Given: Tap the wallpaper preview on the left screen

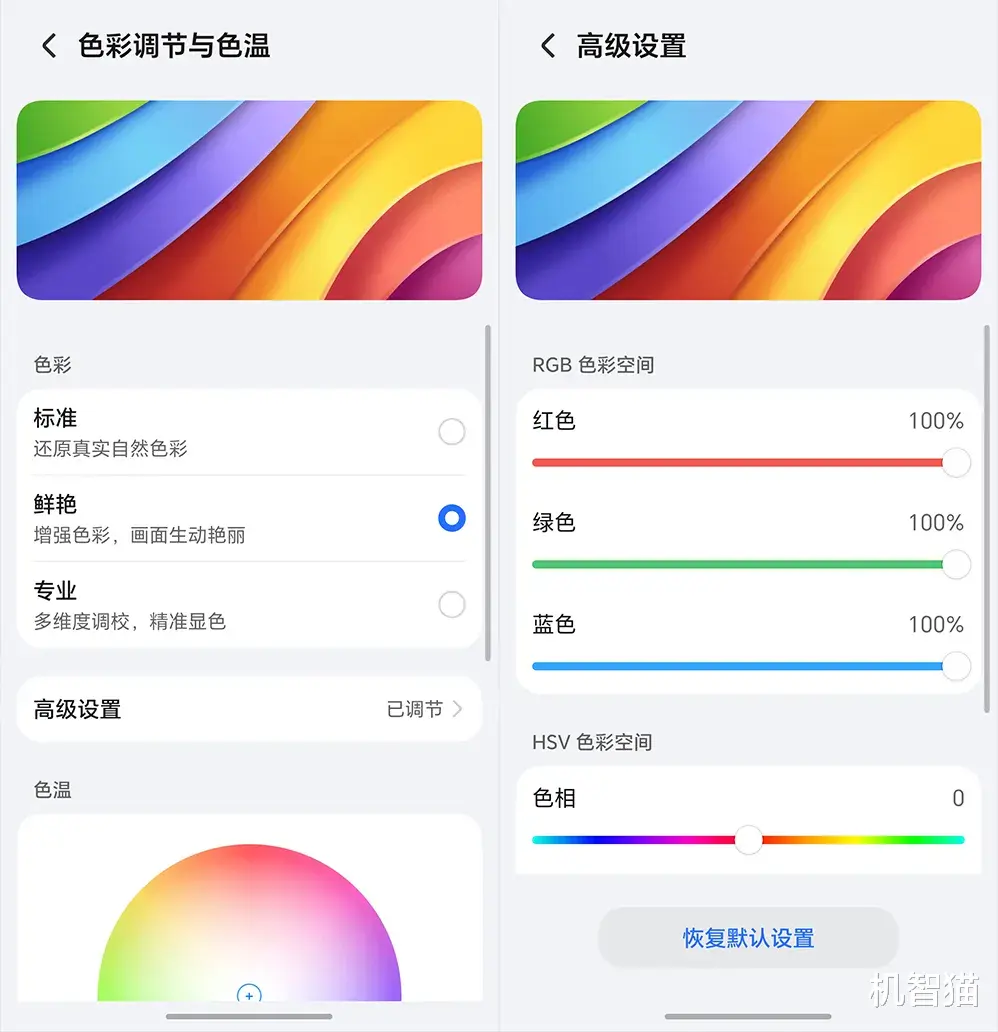Looking at the screenshot, I should (248, 200).
